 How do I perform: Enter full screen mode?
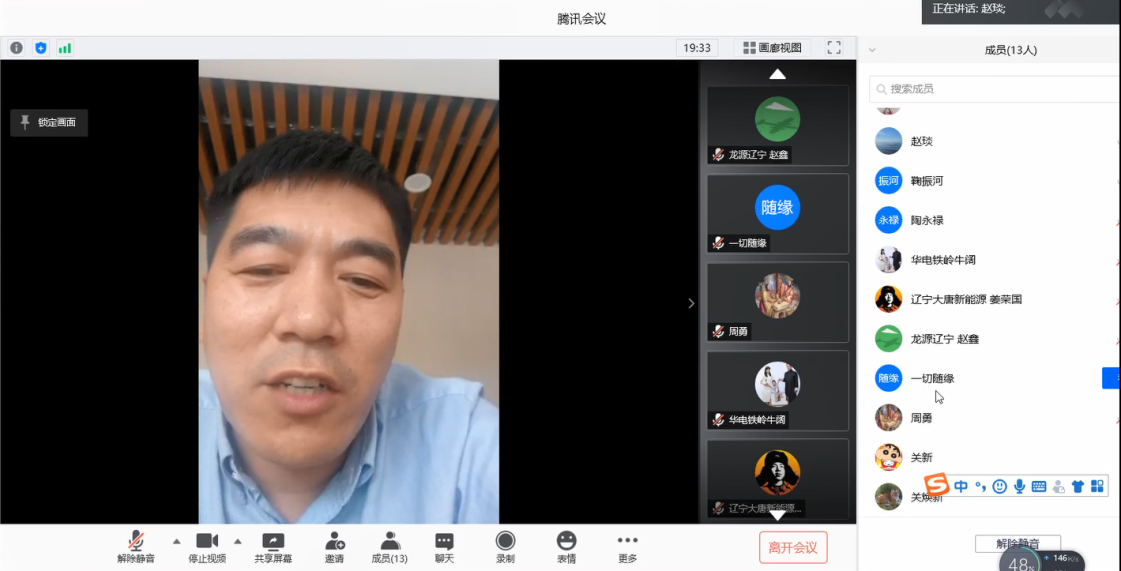(834, 48)
